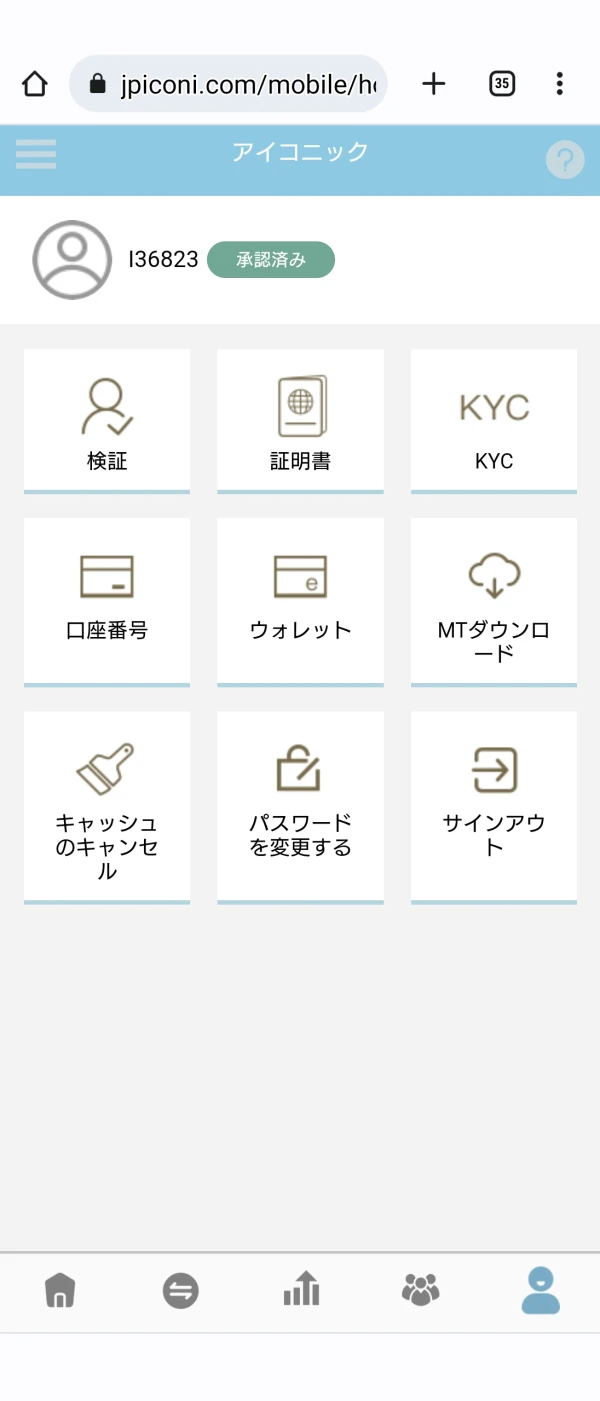
Task: Select the キャッシュのキャンセル tile
Action: (107, 806)
